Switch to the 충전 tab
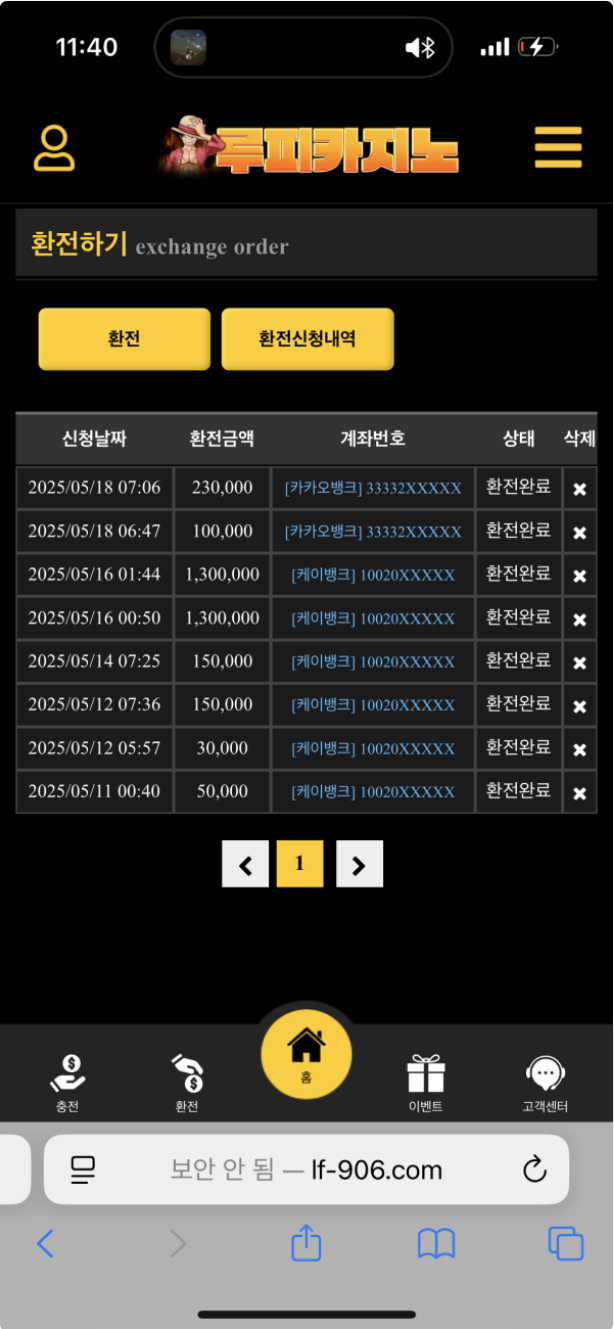This screenshot has width=614, height=1329. click(67, 1083)
